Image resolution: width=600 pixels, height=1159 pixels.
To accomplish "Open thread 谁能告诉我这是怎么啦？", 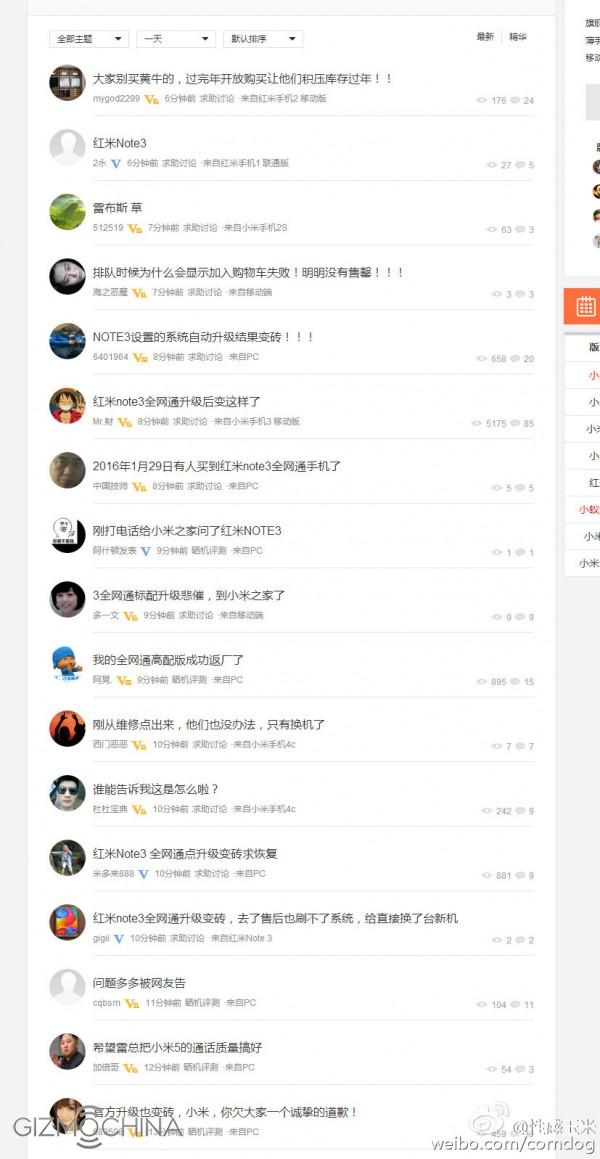I will click(155, 789).
